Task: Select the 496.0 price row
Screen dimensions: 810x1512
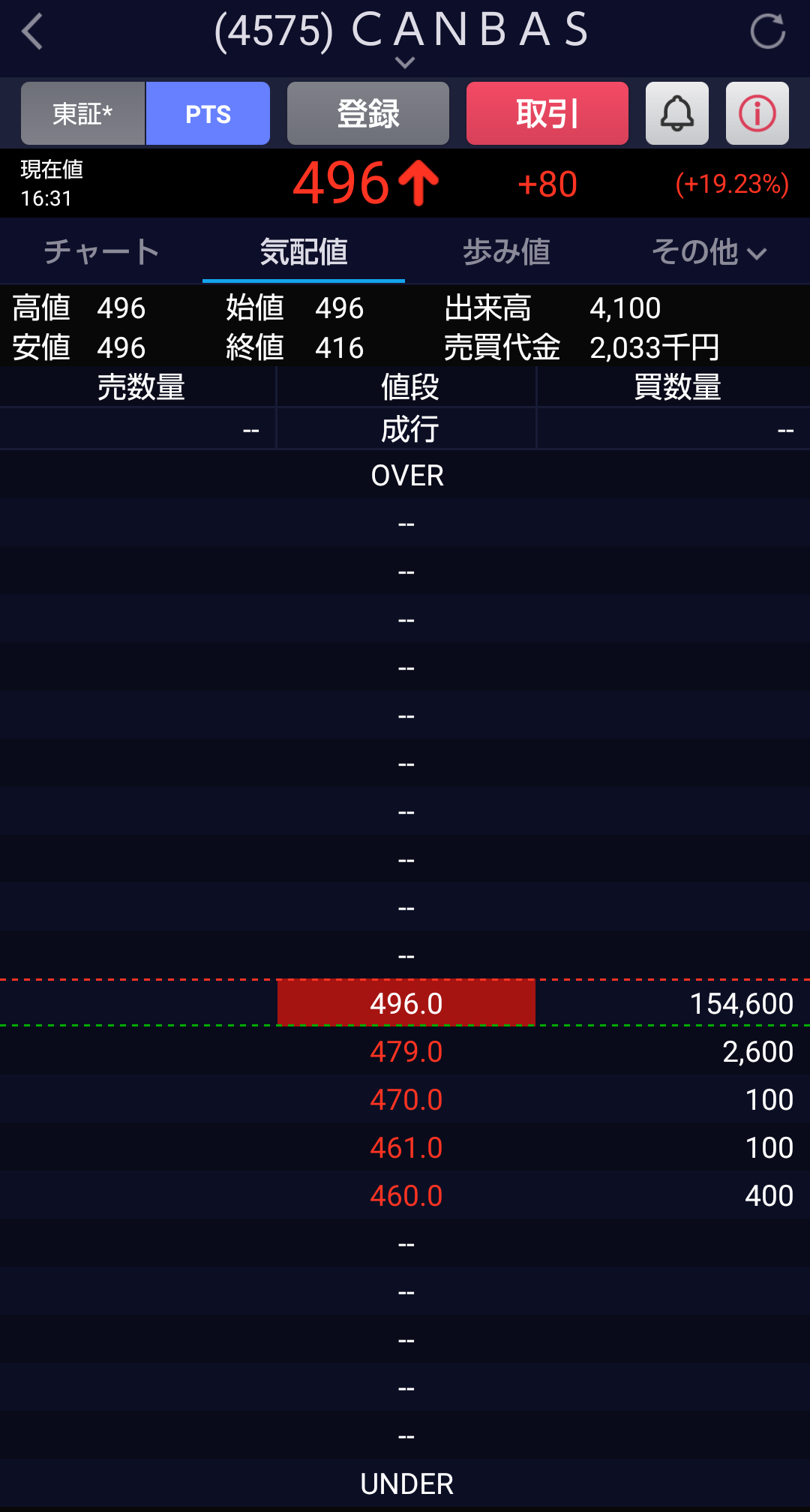Action: coord(406,1003)
